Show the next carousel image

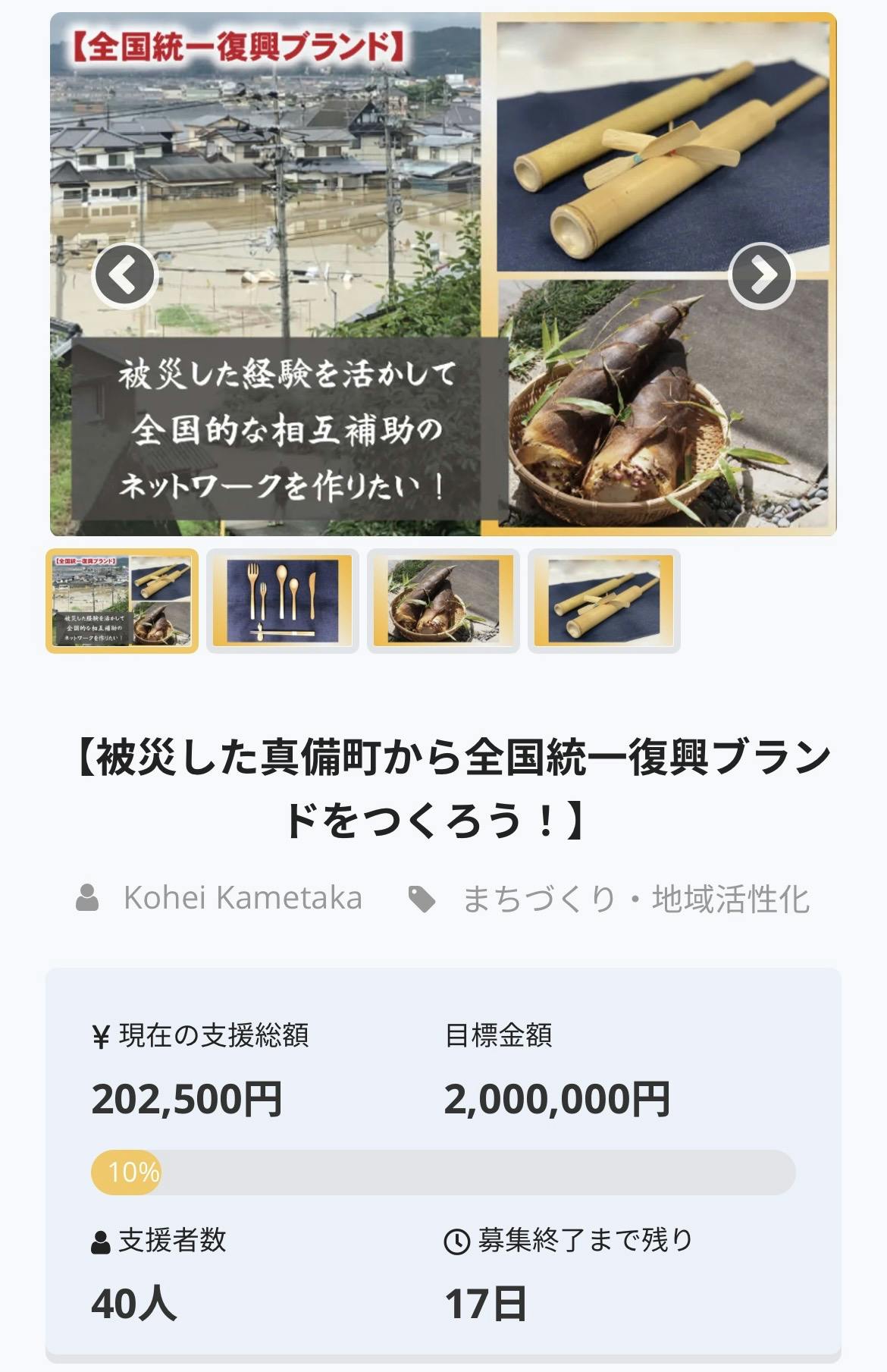coord(761,275)
